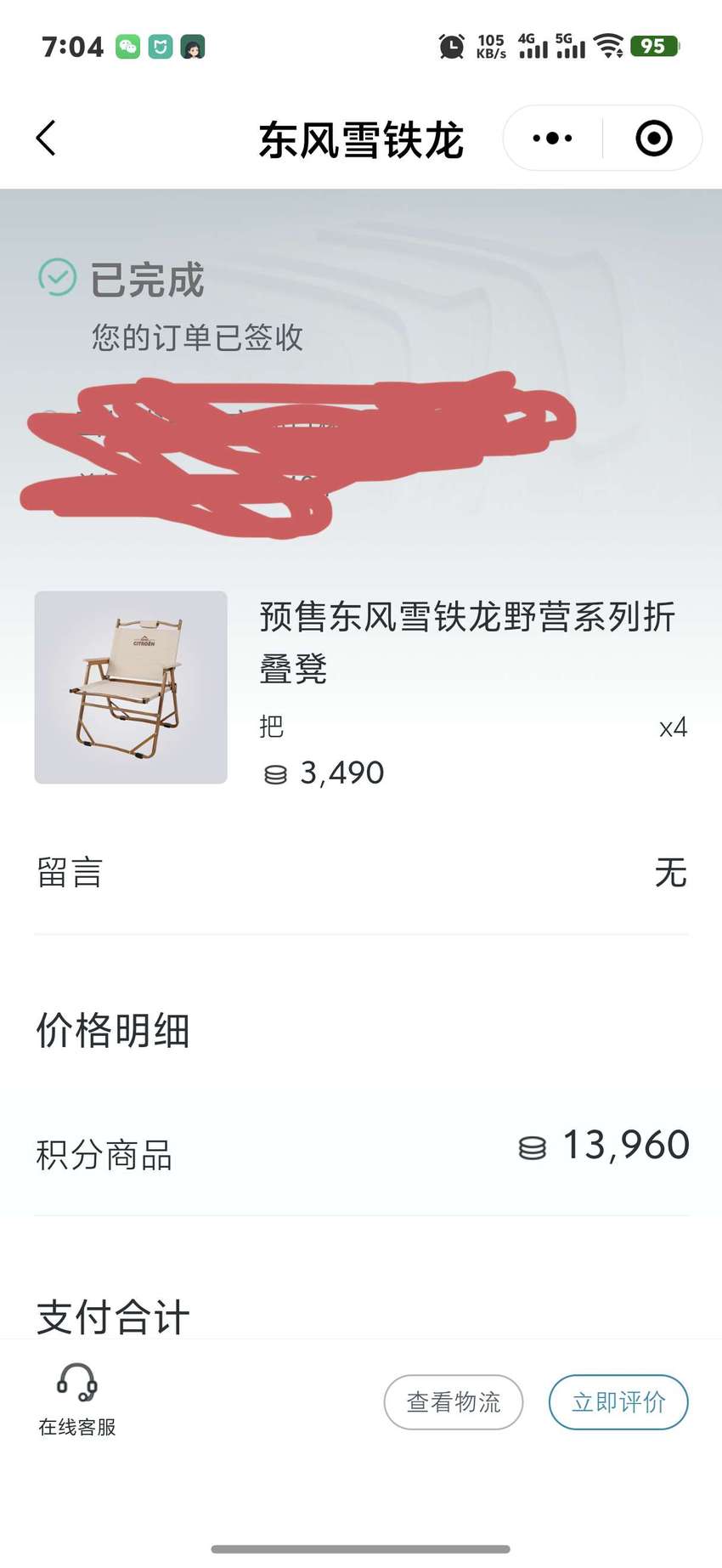Tap 查看物流 to view logistics
This screenshot has height=1568, width=722.
point(454,1401)
